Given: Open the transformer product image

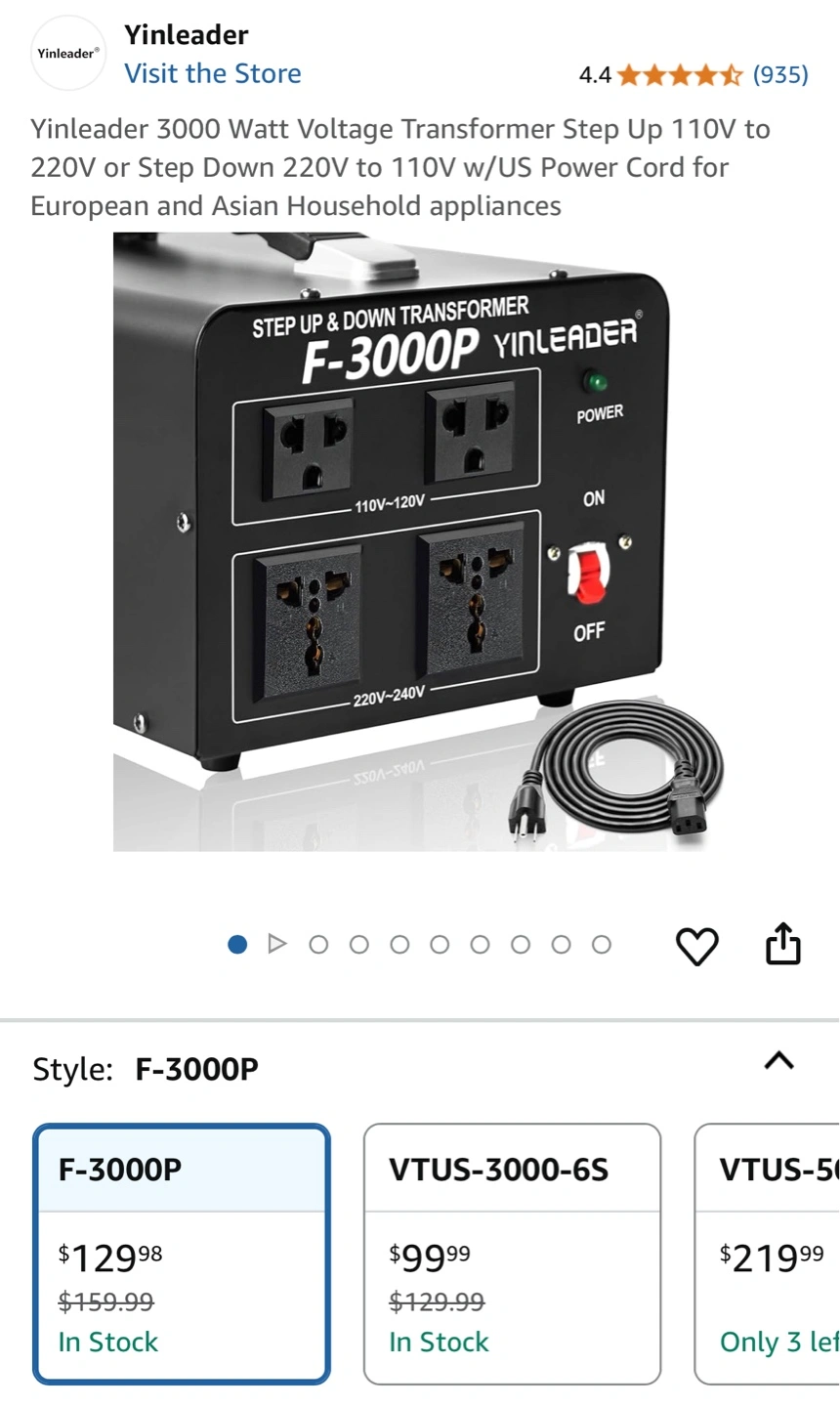Looking at the screenshot, I should click(420, 542).
